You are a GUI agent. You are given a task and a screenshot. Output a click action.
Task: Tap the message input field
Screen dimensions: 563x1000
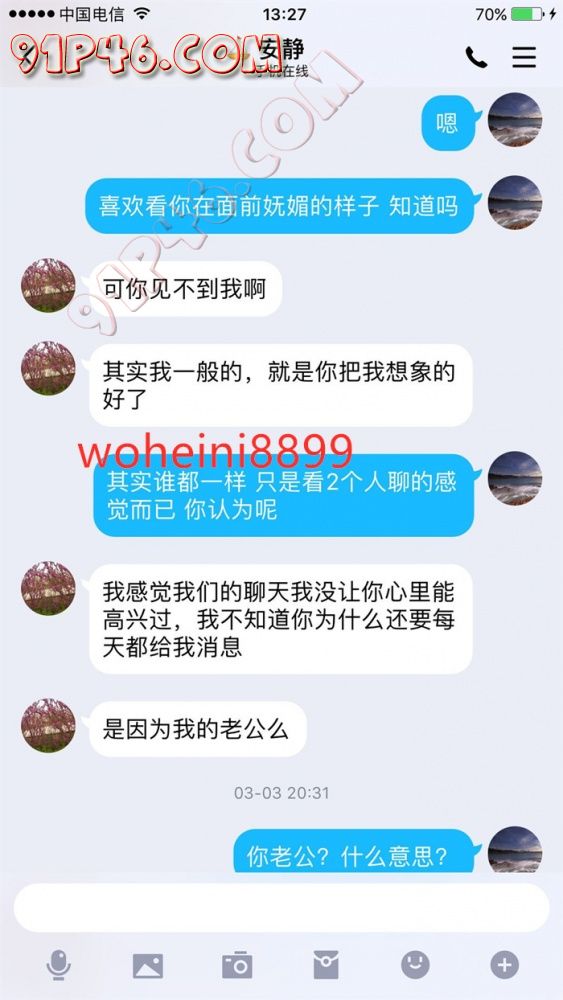point(281,908)
